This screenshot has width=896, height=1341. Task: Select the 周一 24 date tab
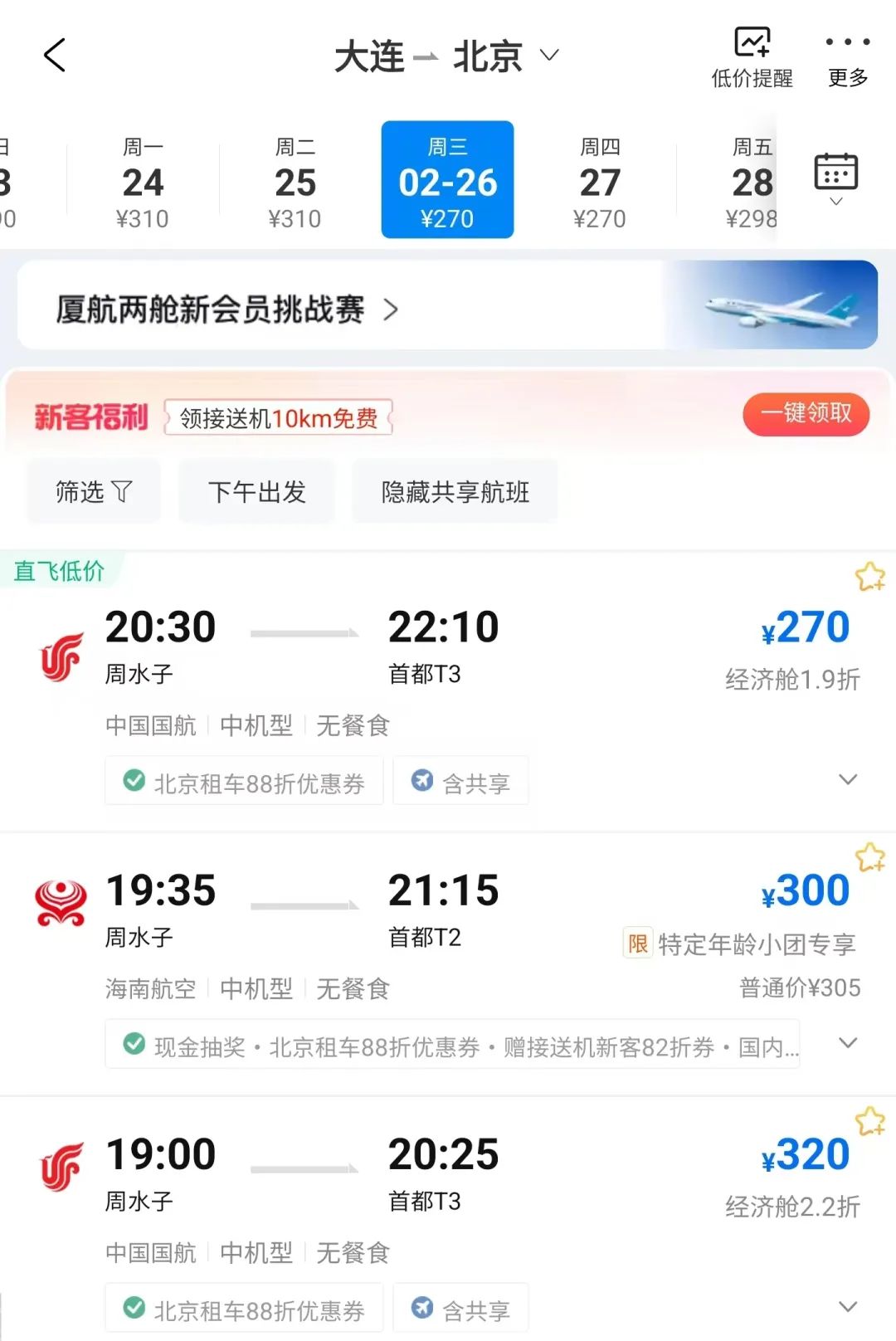coord(143,179)
